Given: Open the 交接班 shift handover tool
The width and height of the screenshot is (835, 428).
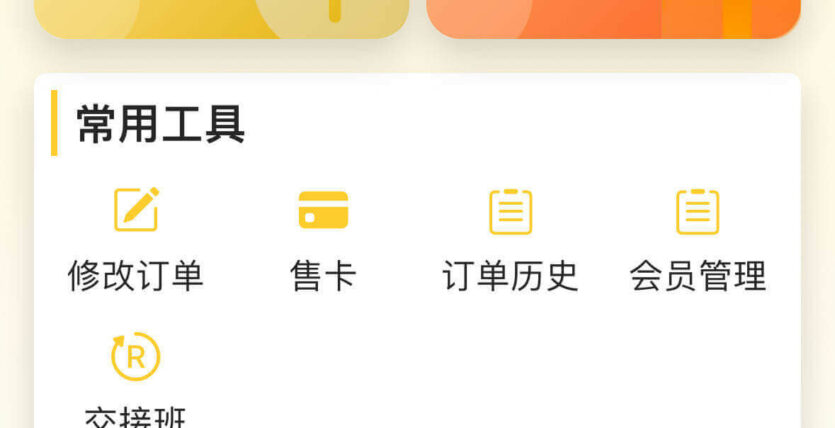Looking at the screenshot, I should pyautogui.click(x=136, y=380).
